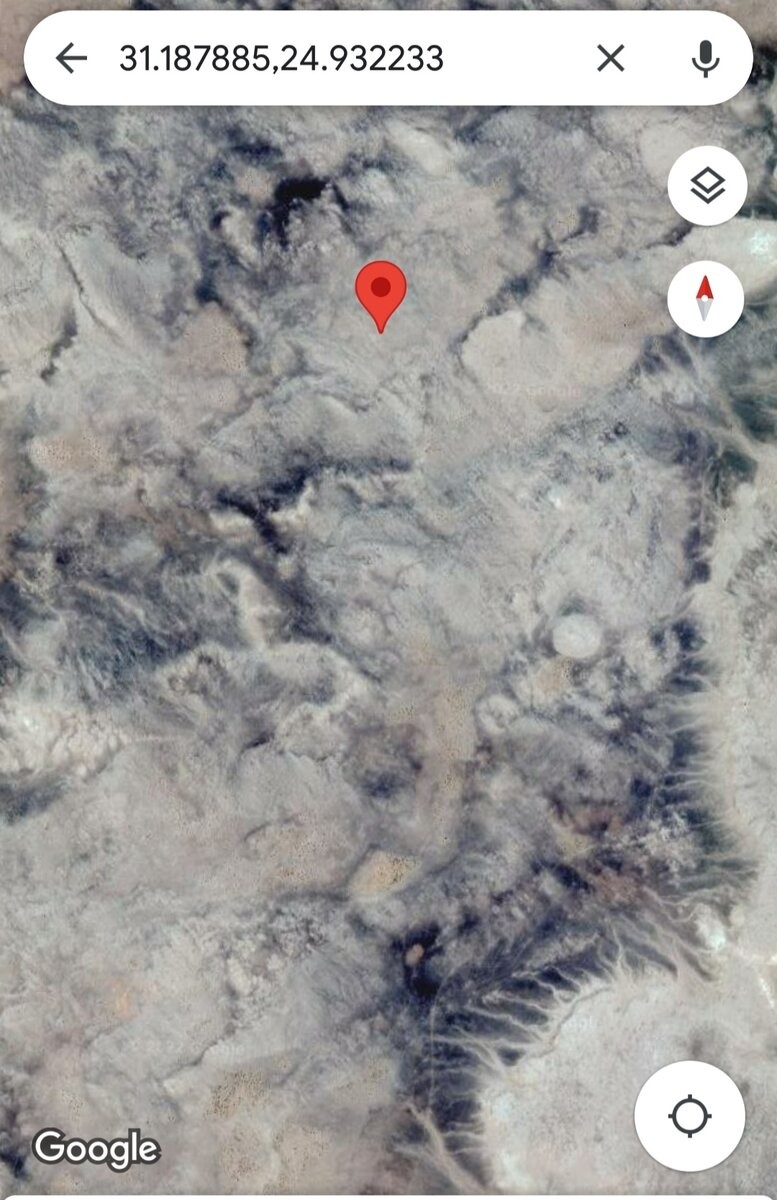Screen dimensions: 777x1200
Task: Go back using the search bar arrow
Action: (71, 59)
